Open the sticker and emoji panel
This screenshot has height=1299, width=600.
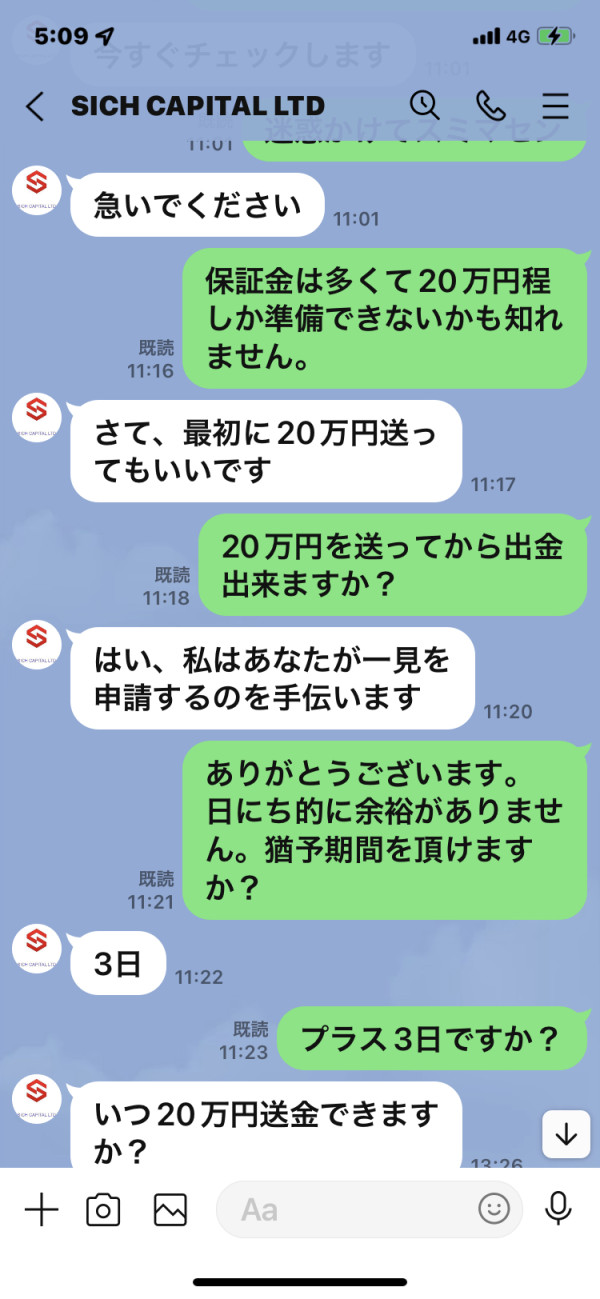pos(494,1209)
